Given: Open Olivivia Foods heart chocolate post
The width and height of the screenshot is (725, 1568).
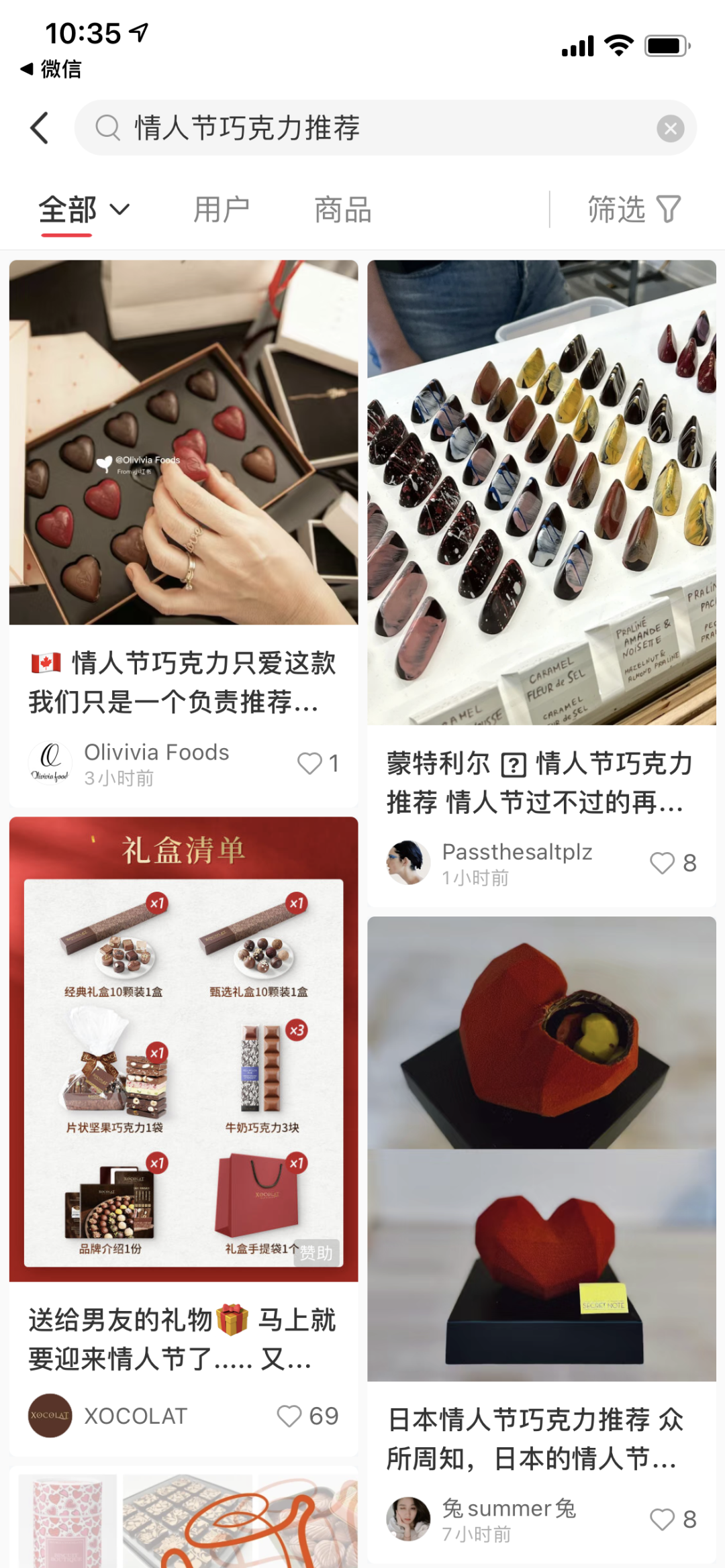Looking at the screenshot, I should click(x=183, y=443).
